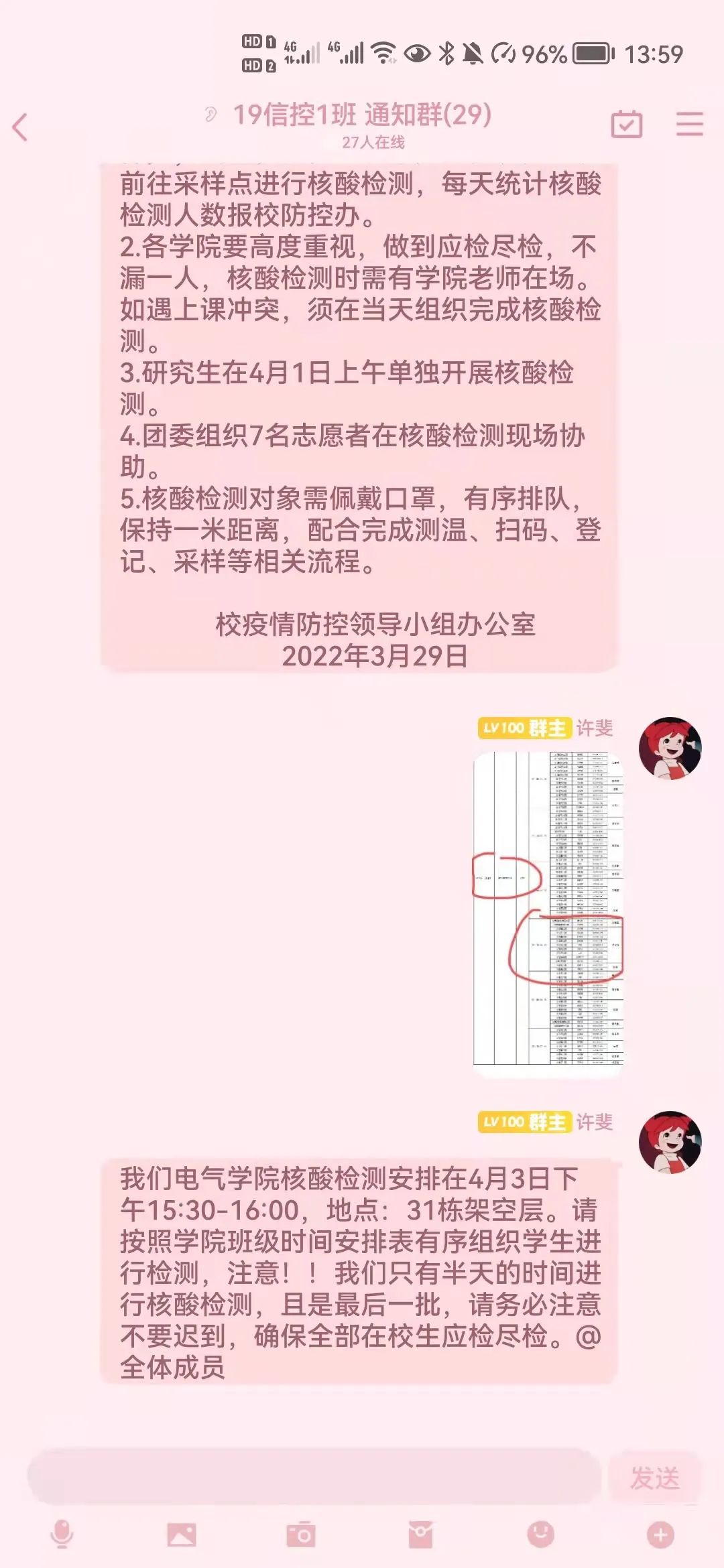Tap the 发送 send button
Image resolution: width=724 pixels, height=1568 pixels.
pos(655,1478)
